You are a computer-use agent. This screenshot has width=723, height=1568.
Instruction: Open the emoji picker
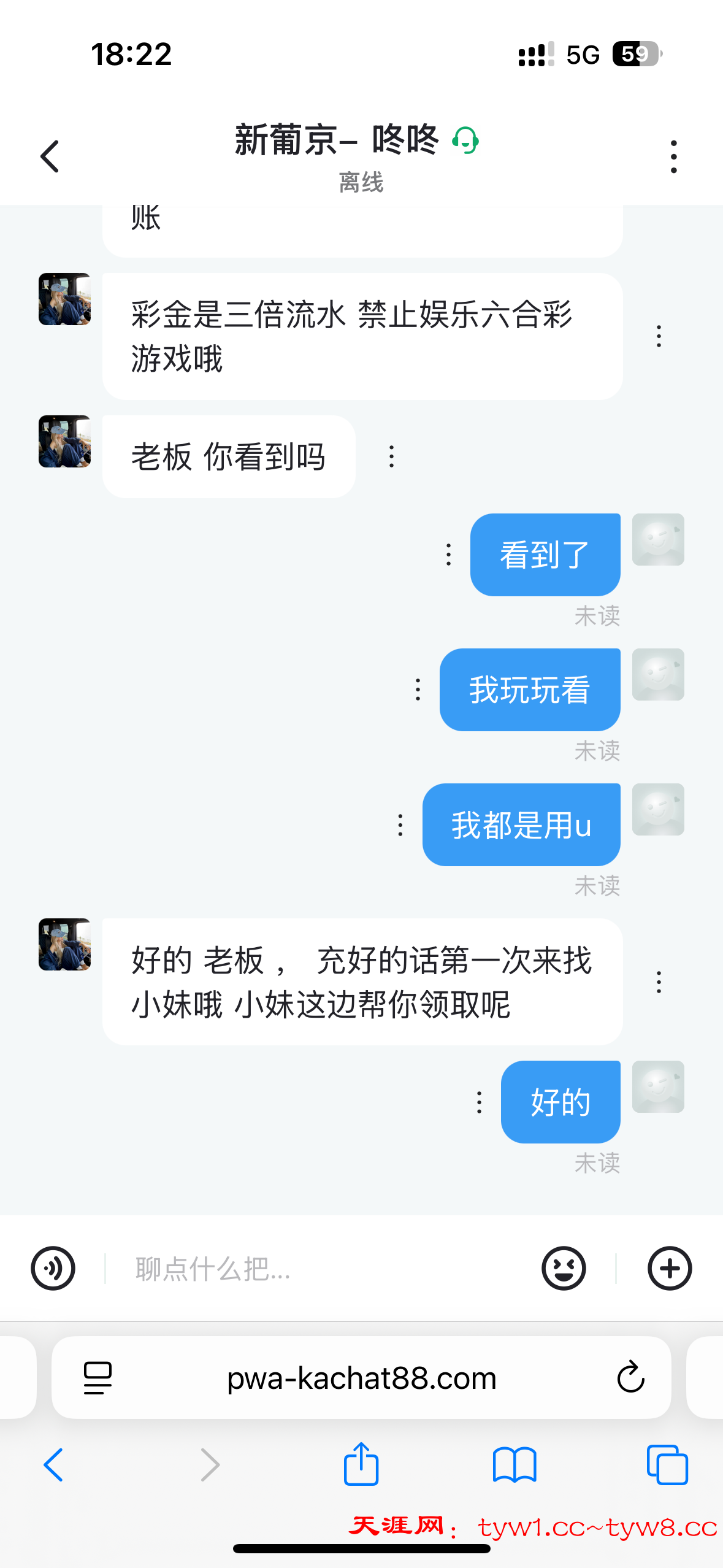tap(564, 1268)
